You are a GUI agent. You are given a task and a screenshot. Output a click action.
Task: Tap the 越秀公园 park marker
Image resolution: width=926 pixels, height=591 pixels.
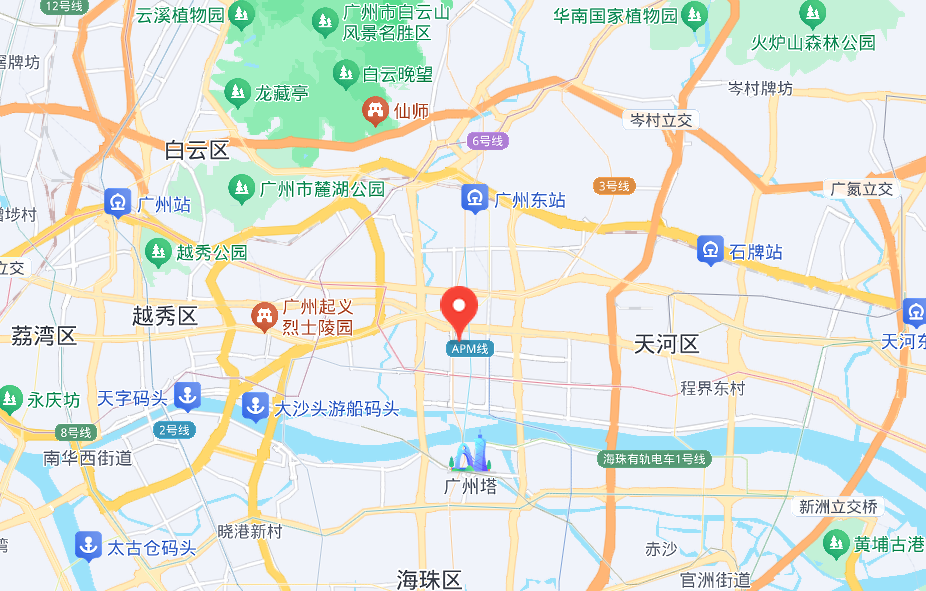156,252
